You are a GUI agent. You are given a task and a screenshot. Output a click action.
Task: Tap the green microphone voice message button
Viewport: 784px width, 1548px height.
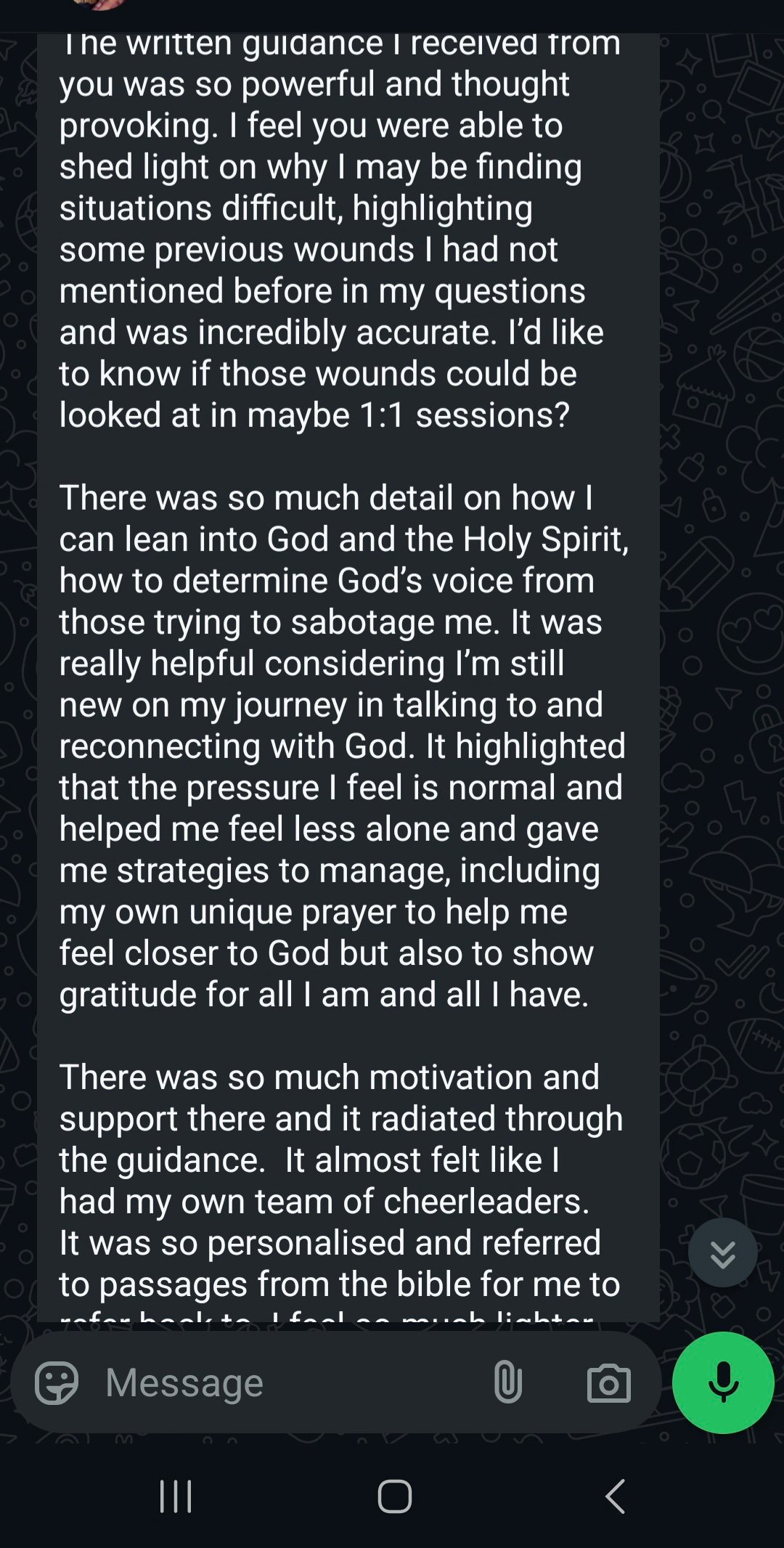click(x=723, y=1382)
